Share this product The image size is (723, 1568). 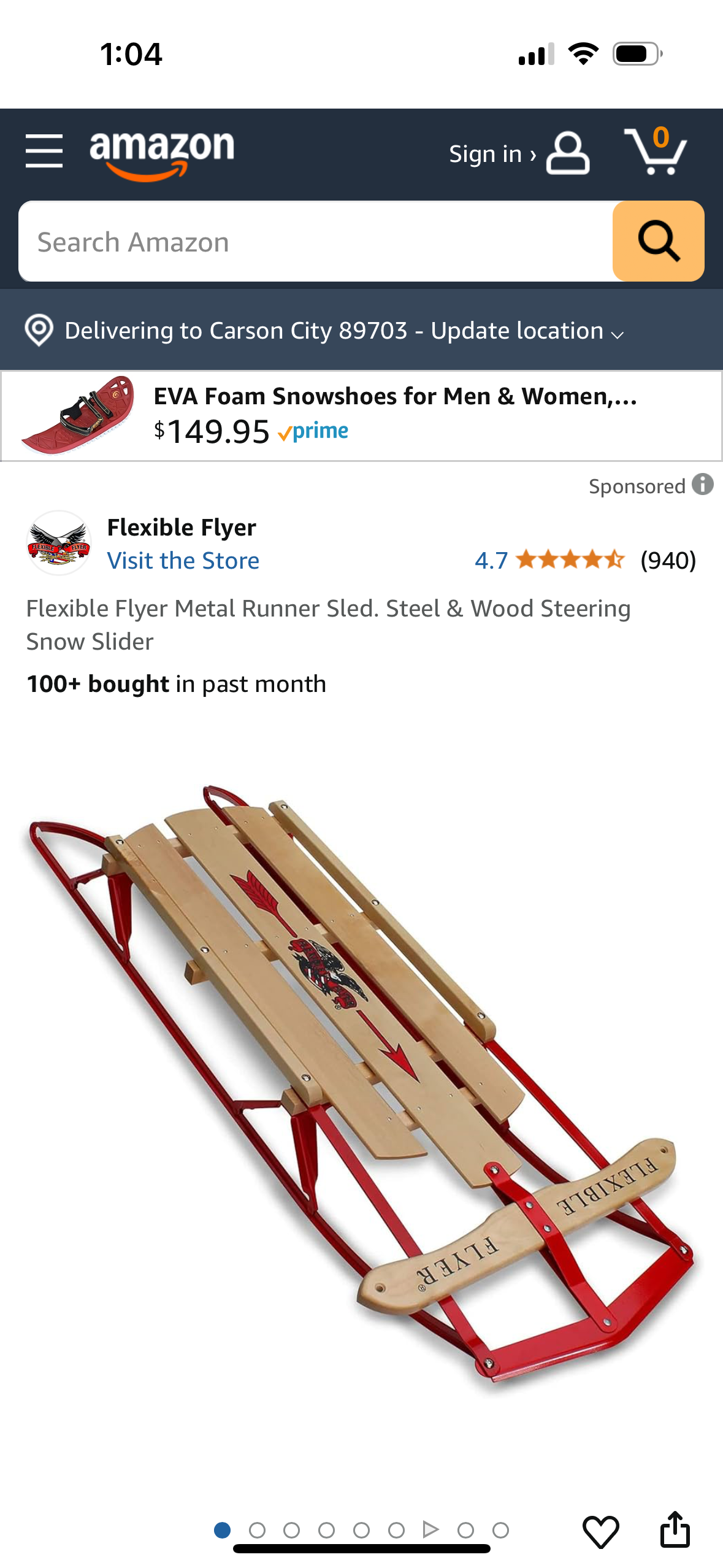pos(675,1530)
